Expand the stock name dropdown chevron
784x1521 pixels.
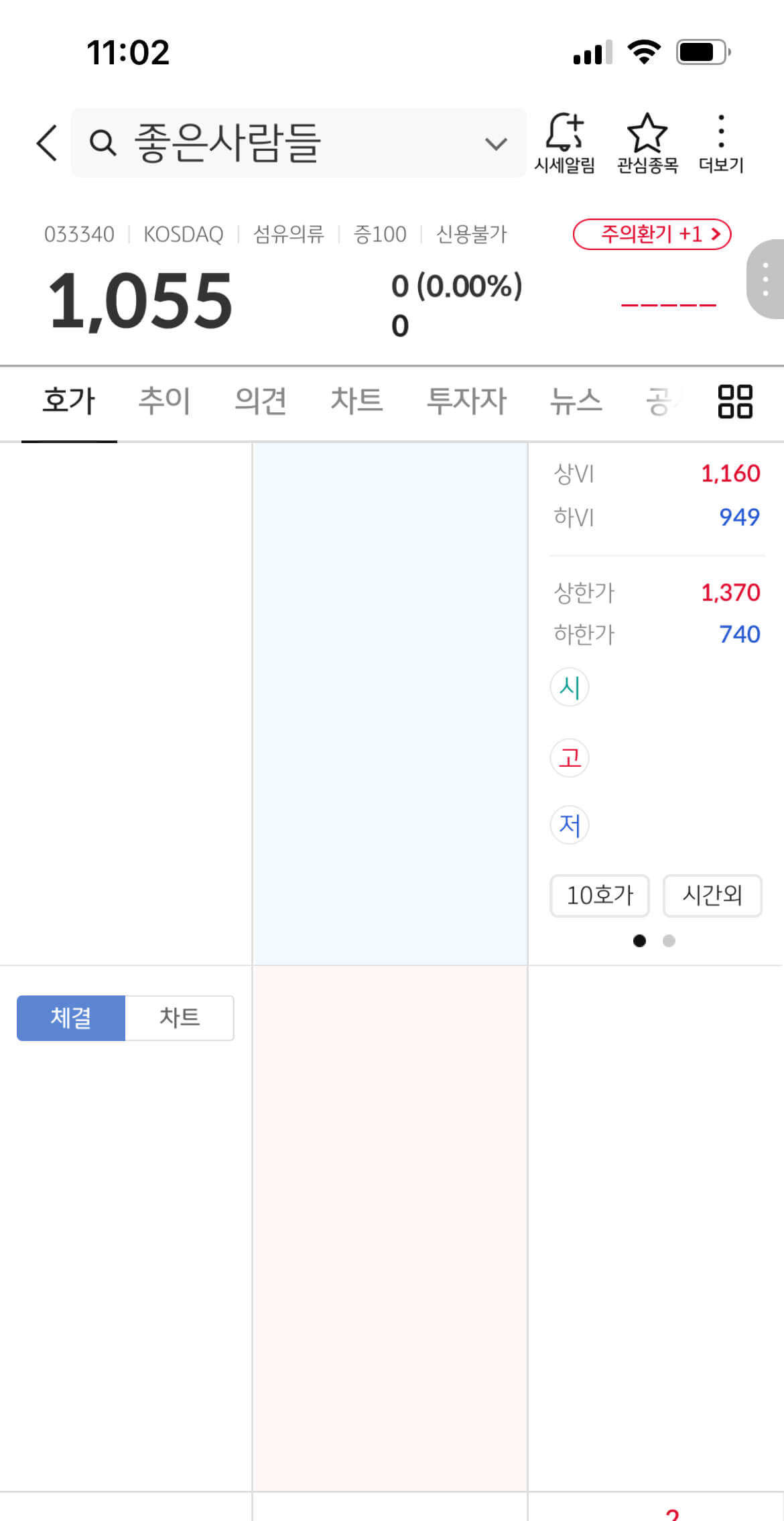(496, 143)
